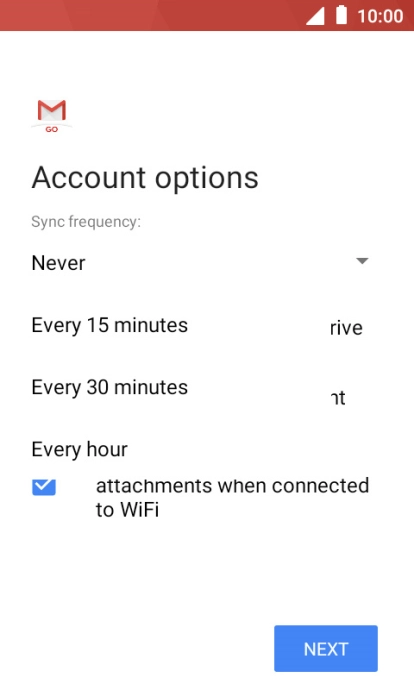Uncheck the attachments over WiFi checkbox
The height and width of the screenshot is (690, 414).
(44, 487)
